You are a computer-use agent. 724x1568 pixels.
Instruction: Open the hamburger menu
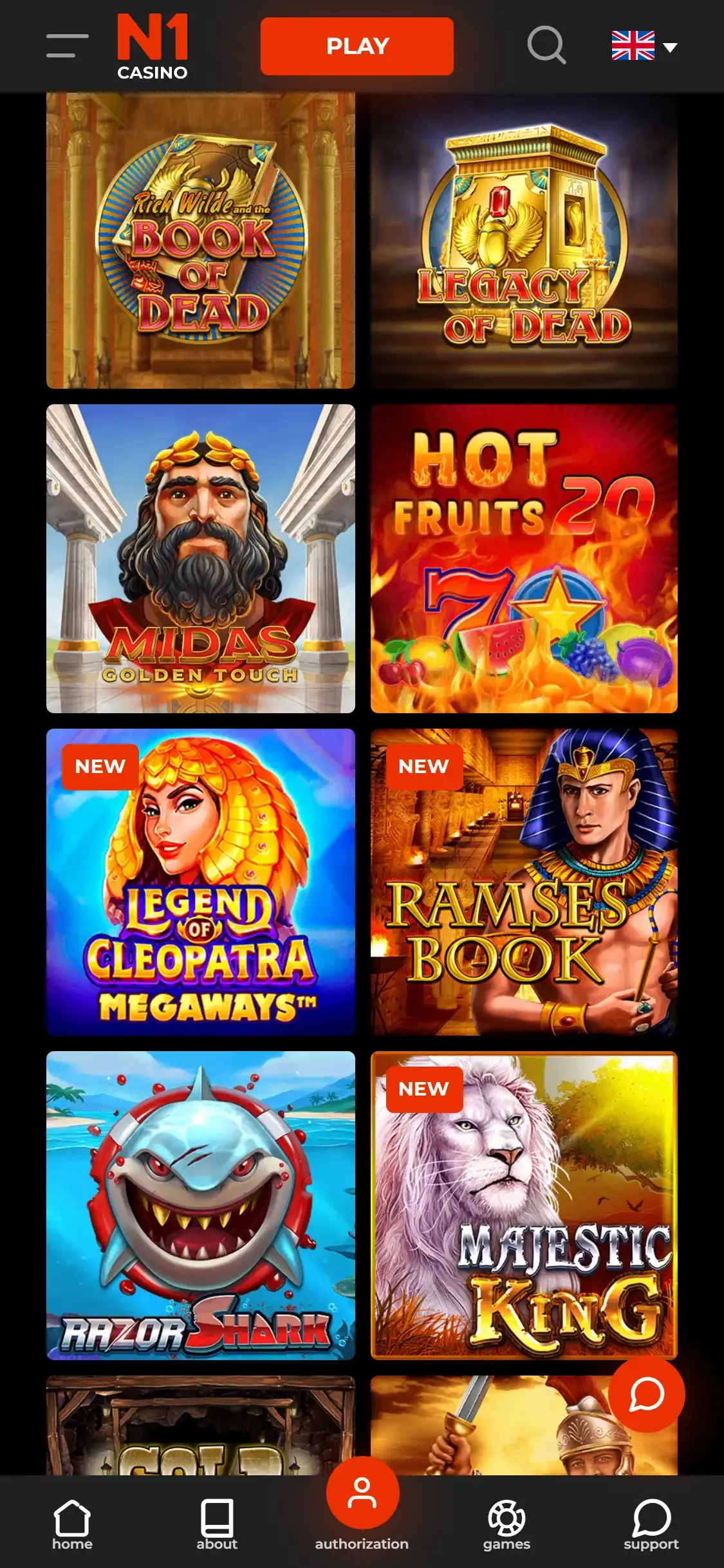(67, 46)
